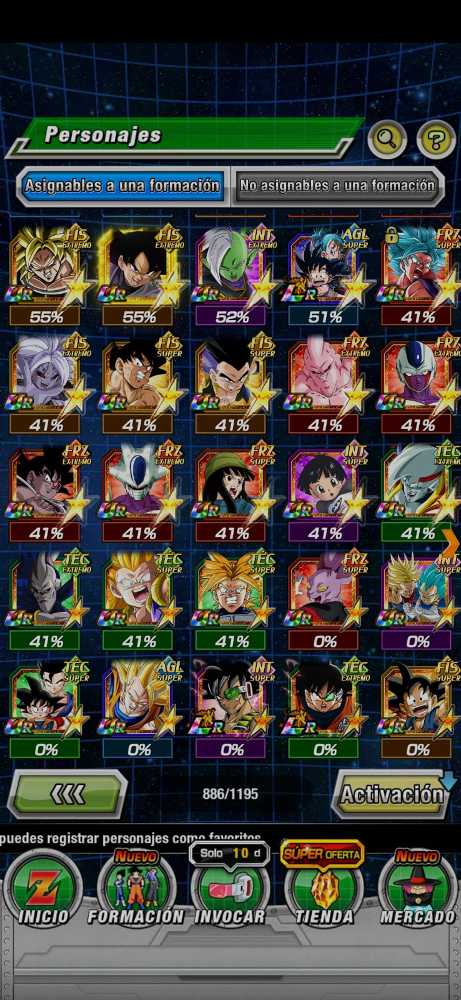This screenshot has height=1000, width=461.
Task: Tap the orange next page arrow
Action: coord(451,542)
